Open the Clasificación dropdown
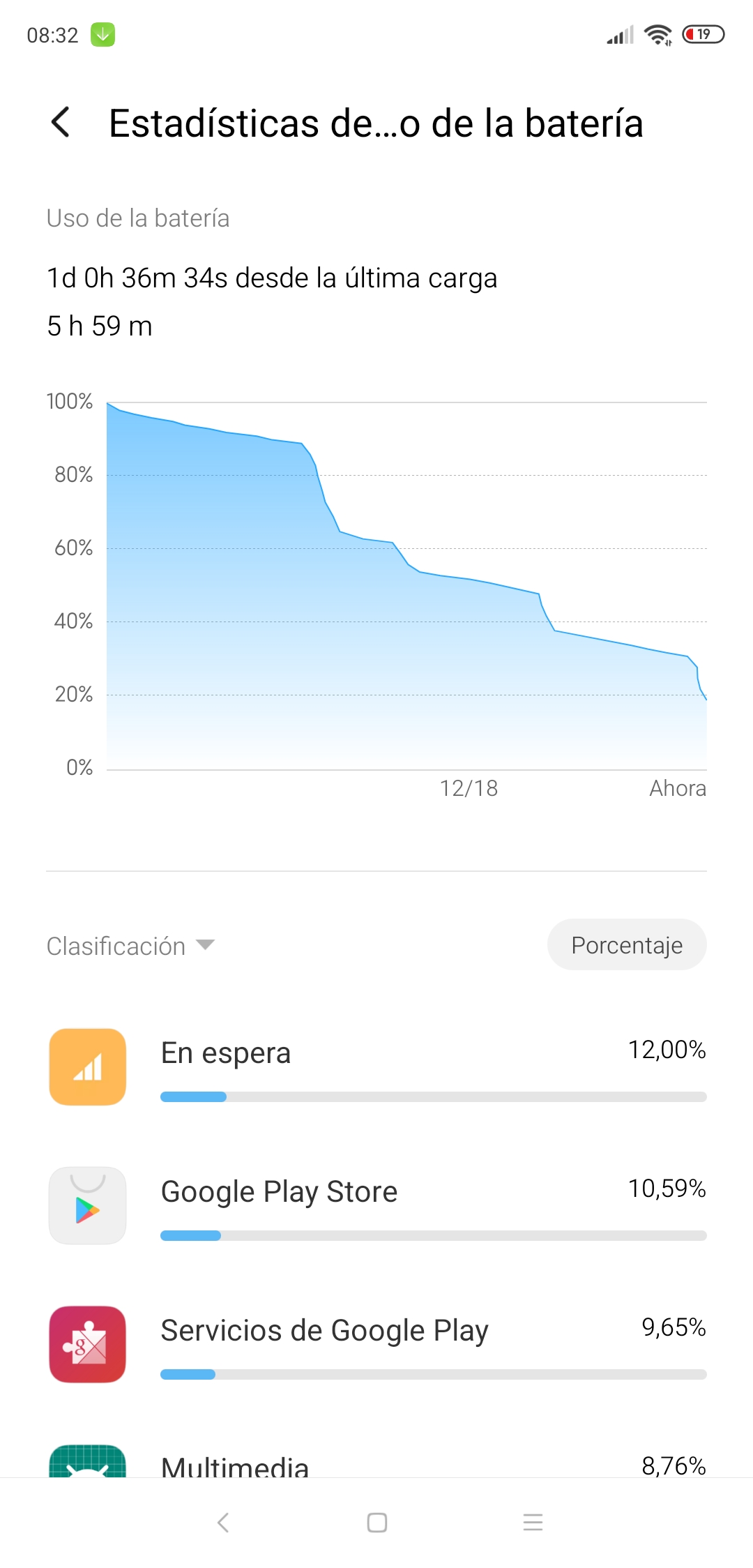753x1568 pixels. [130, 946]
